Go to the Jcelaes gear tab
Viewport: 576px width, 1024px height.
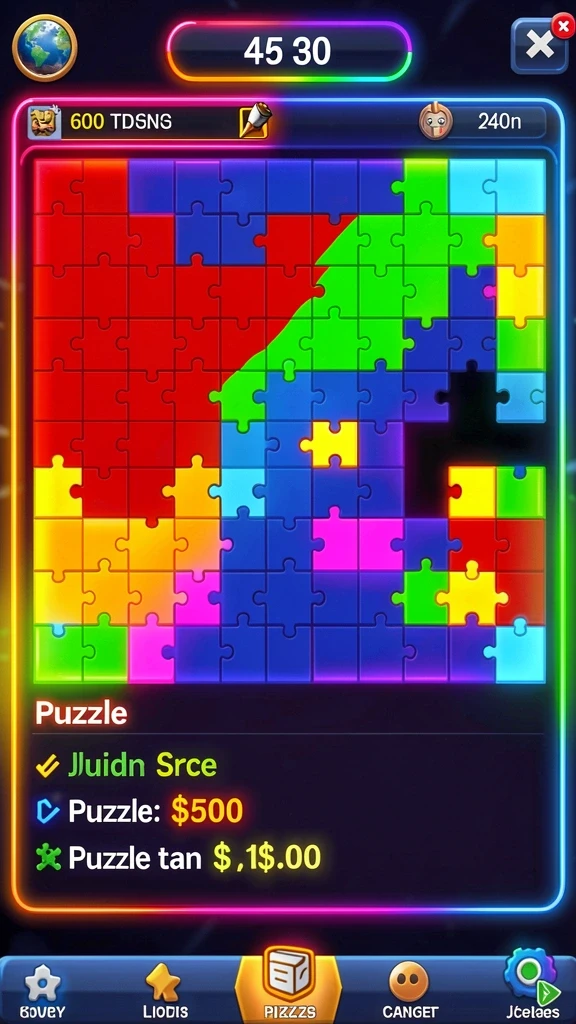click(531, 988)
